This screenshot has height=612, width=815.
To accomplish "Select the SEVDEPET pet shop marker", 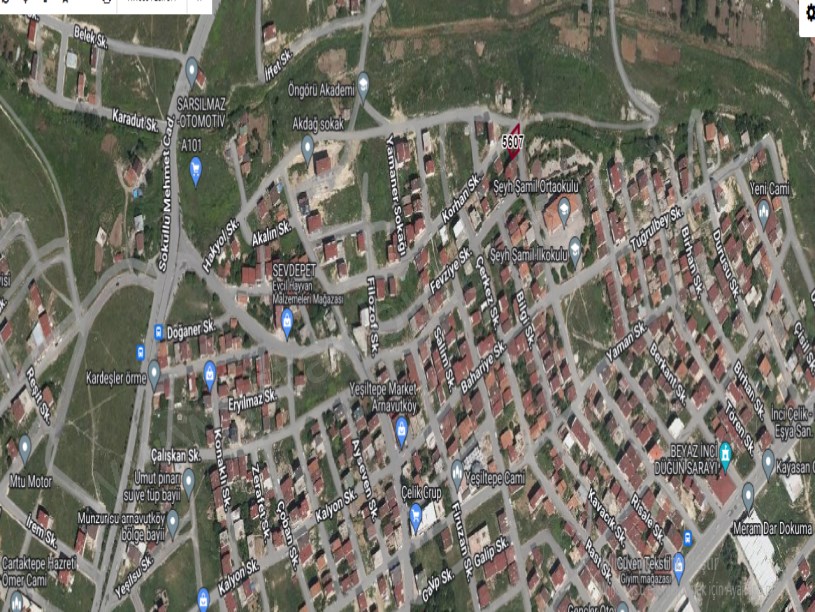I will pos(287,320).
